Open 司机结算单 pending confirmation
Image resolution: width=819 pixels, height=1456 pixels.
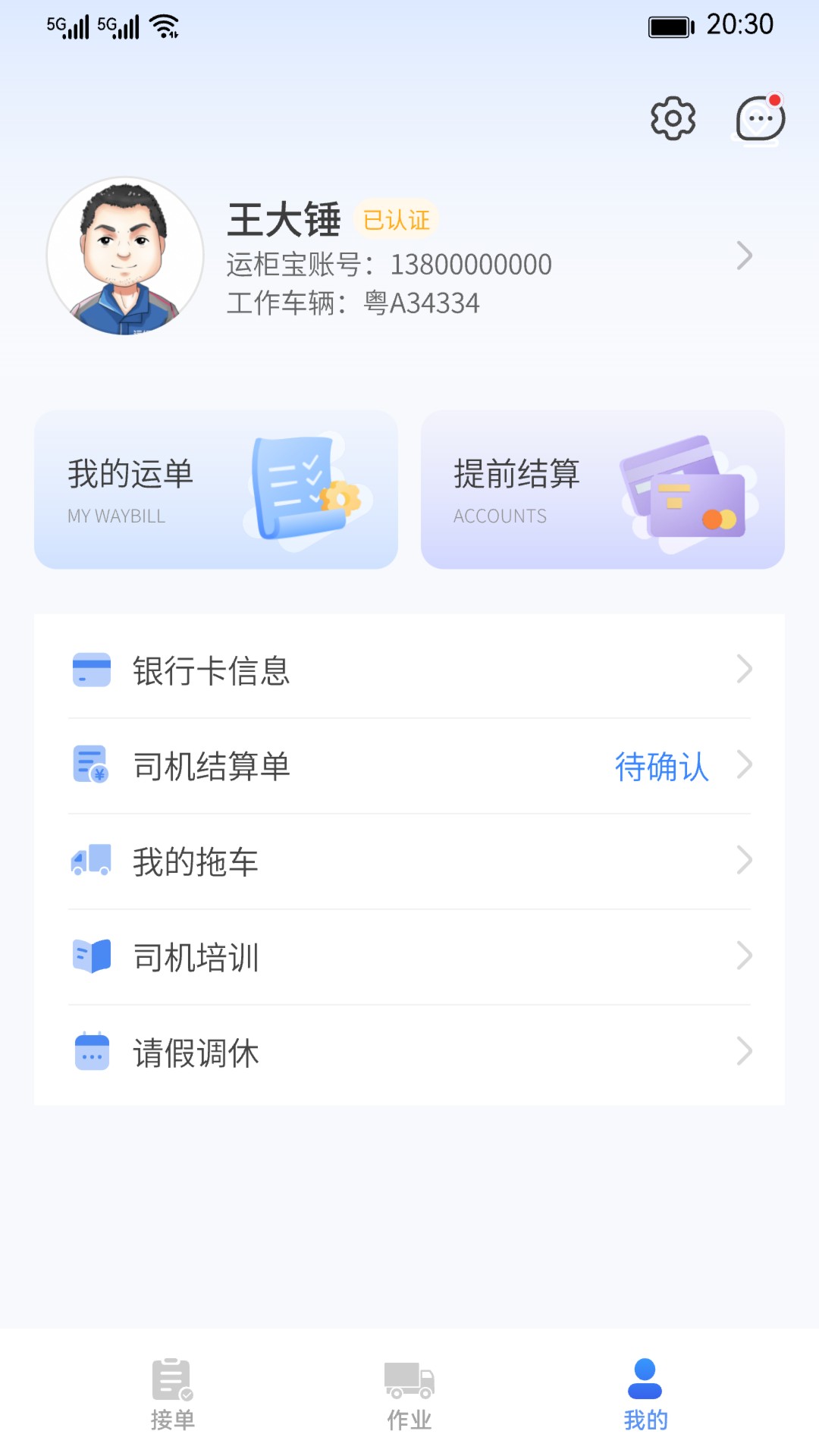coord(409,766)
